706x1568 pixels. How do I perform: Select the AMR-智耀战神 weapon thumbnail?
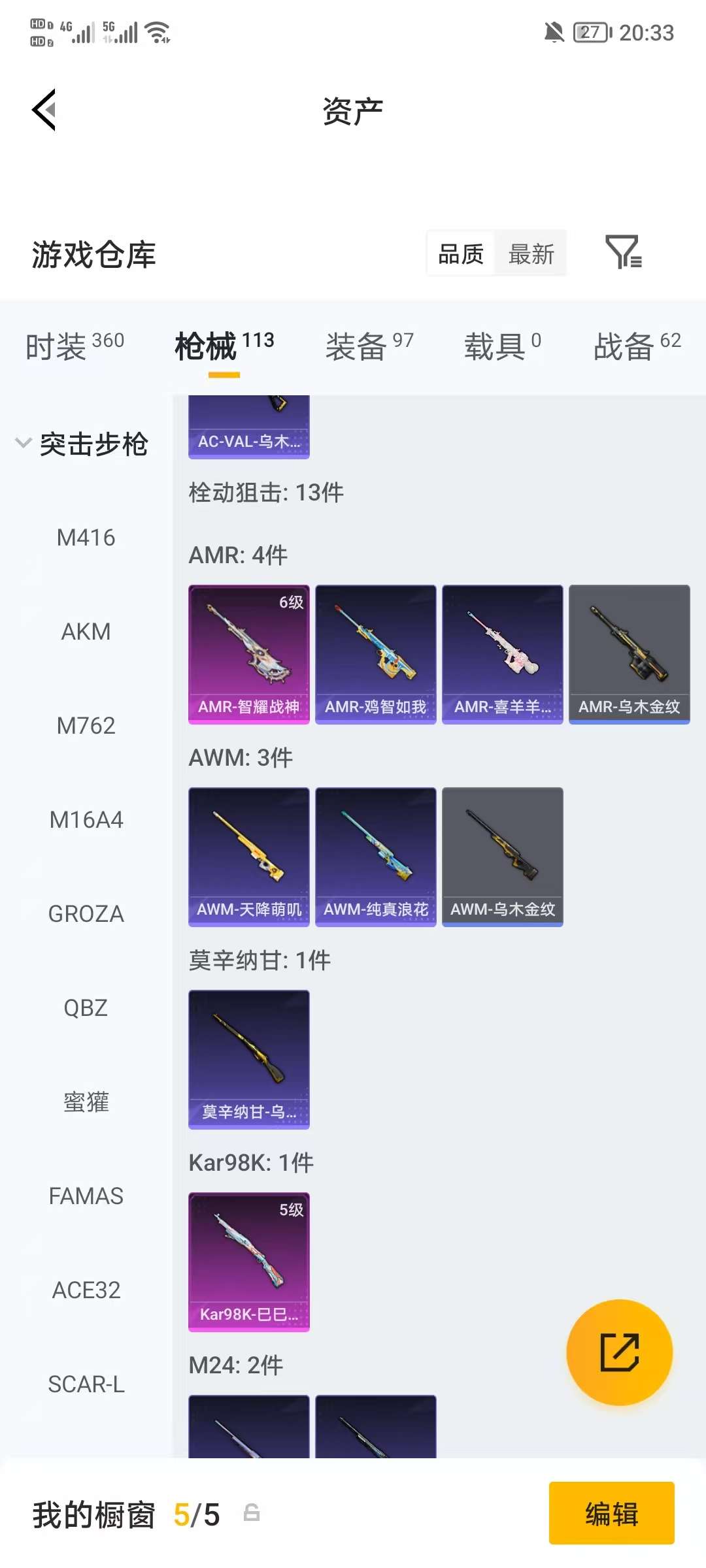click(x=248, y=650)
